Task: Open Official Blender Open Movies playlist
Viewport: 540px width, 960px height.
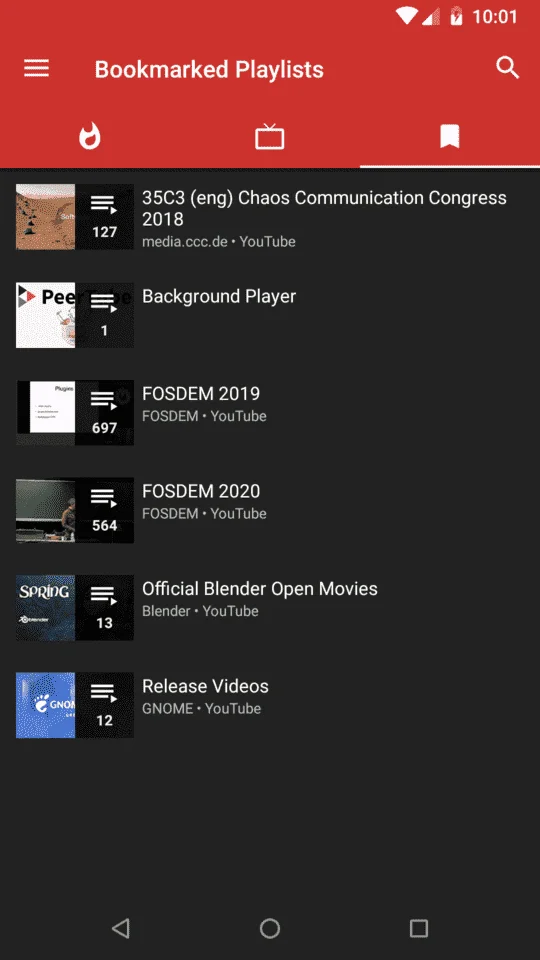Action: [270, 607]
